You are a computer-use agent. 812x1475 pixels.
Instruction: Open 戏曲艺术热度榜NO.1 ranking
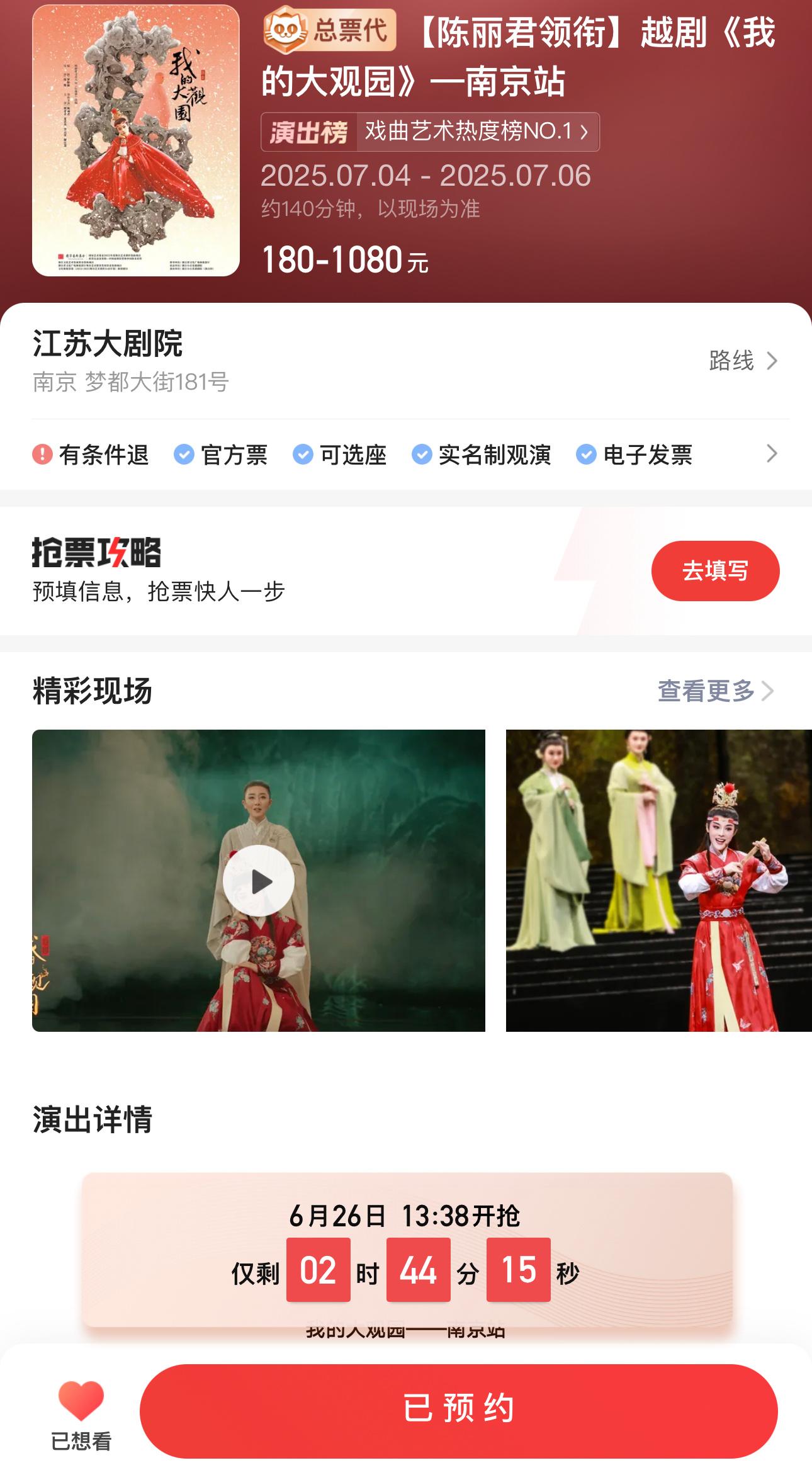[x=430, y=132]
